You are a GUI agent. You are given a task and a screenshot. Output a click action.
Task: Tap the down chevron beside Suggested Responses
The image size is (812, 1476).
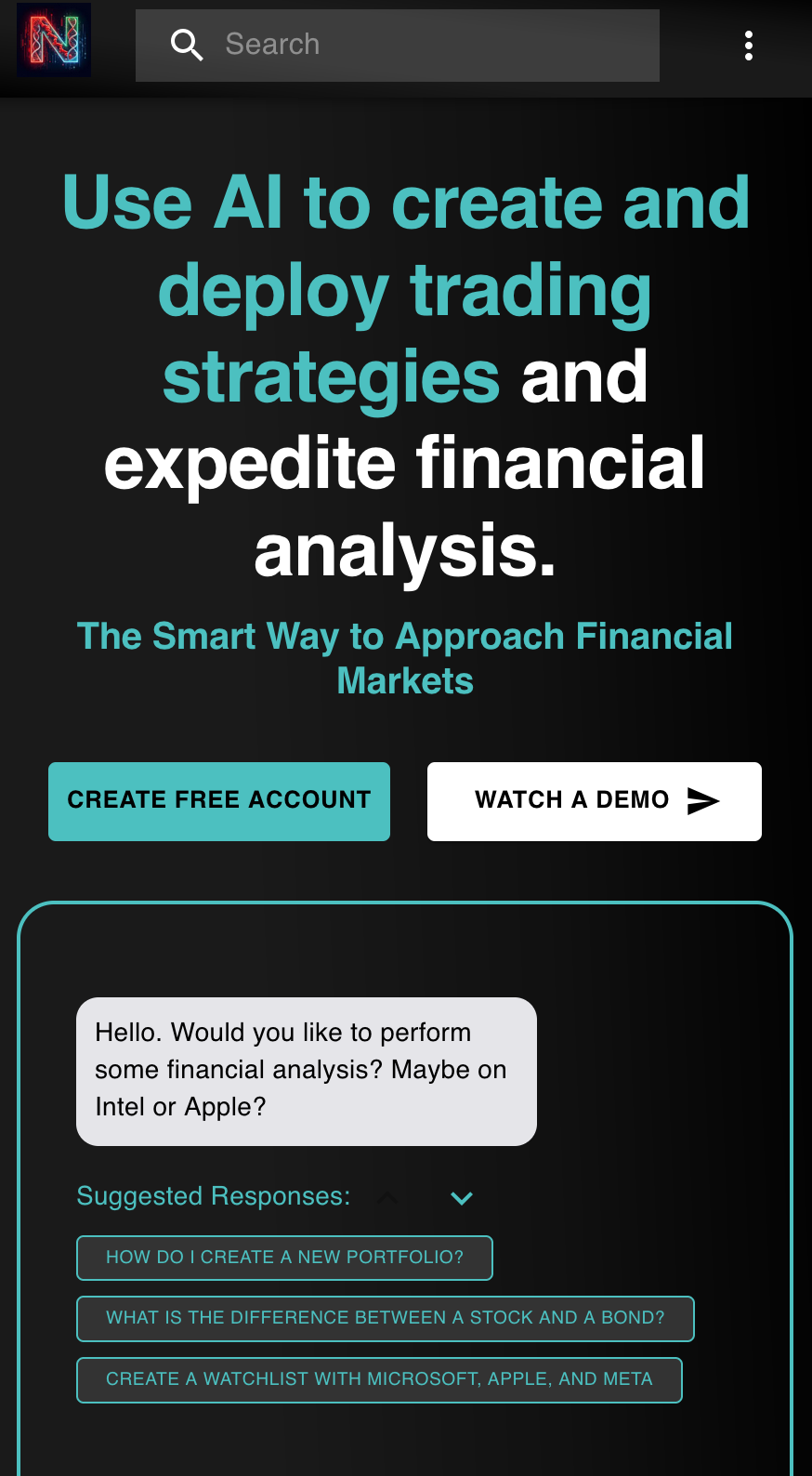462,1198
